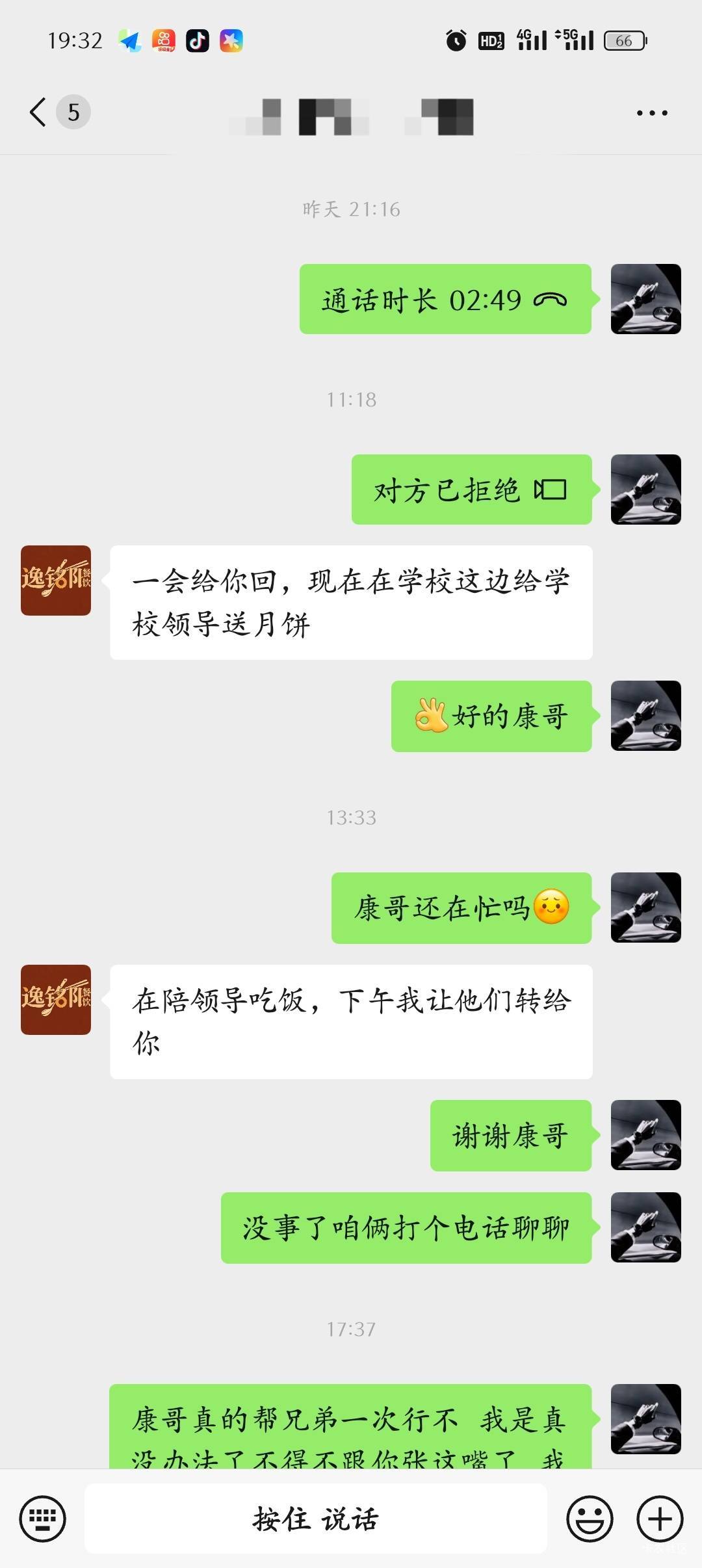Image resolution: width=702 pixels, height=1568 pixels.
Task: Redial from the 对方已拒绝 video call bubble
Action: click(x=471, y=490)
